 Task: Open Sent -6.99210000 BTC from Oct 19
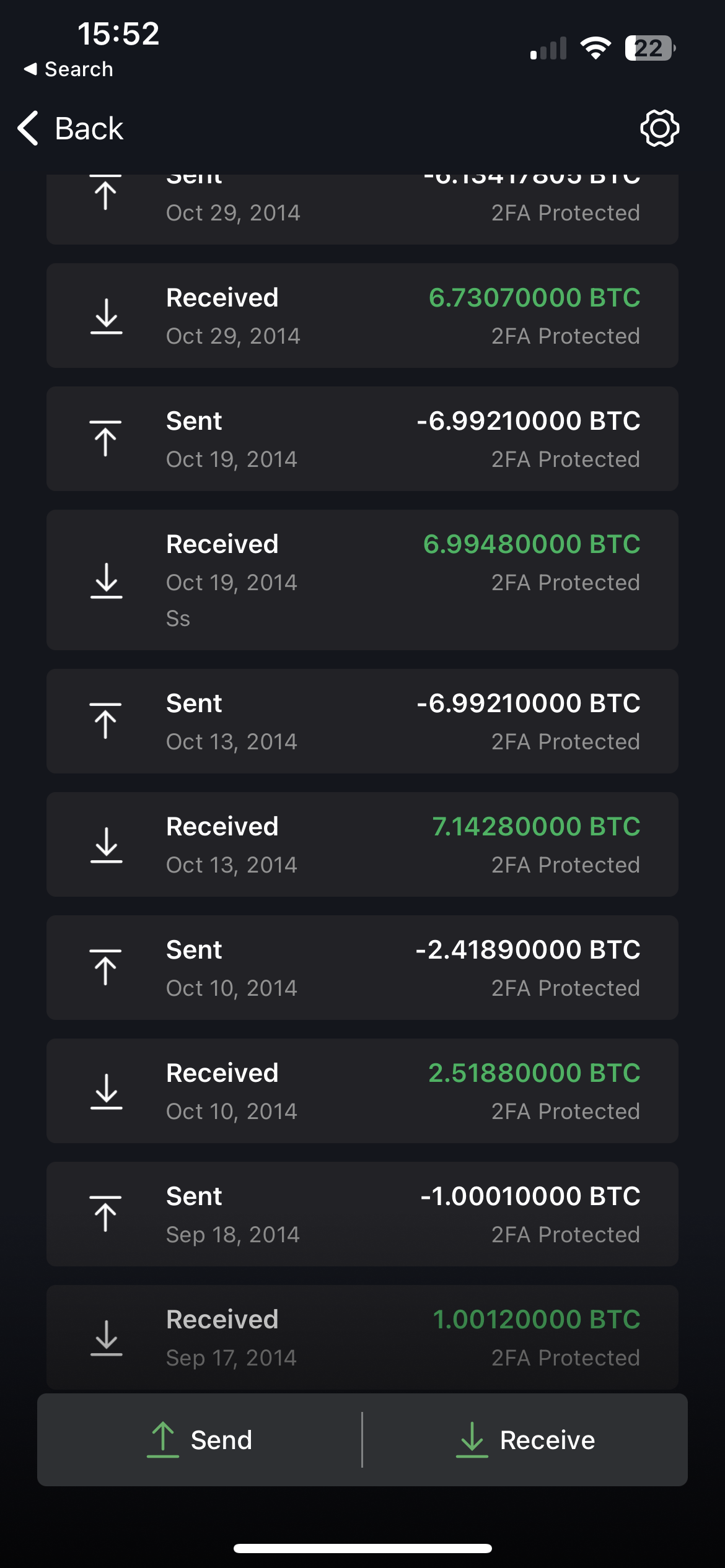(x=362, y=439)
